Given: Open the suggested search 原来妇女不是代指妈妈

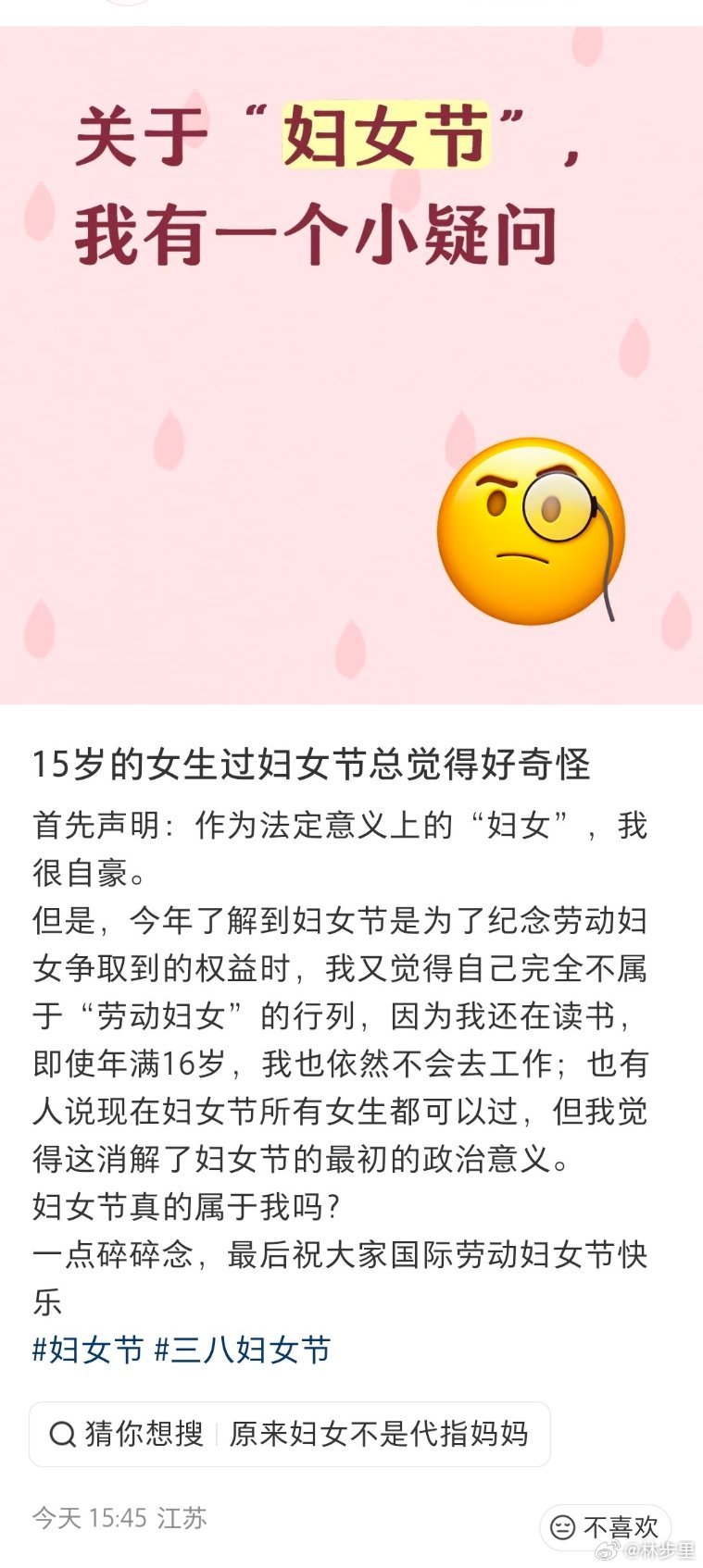Looking at the screenshot, I should pyautogui.click(x=380, y=1433).
